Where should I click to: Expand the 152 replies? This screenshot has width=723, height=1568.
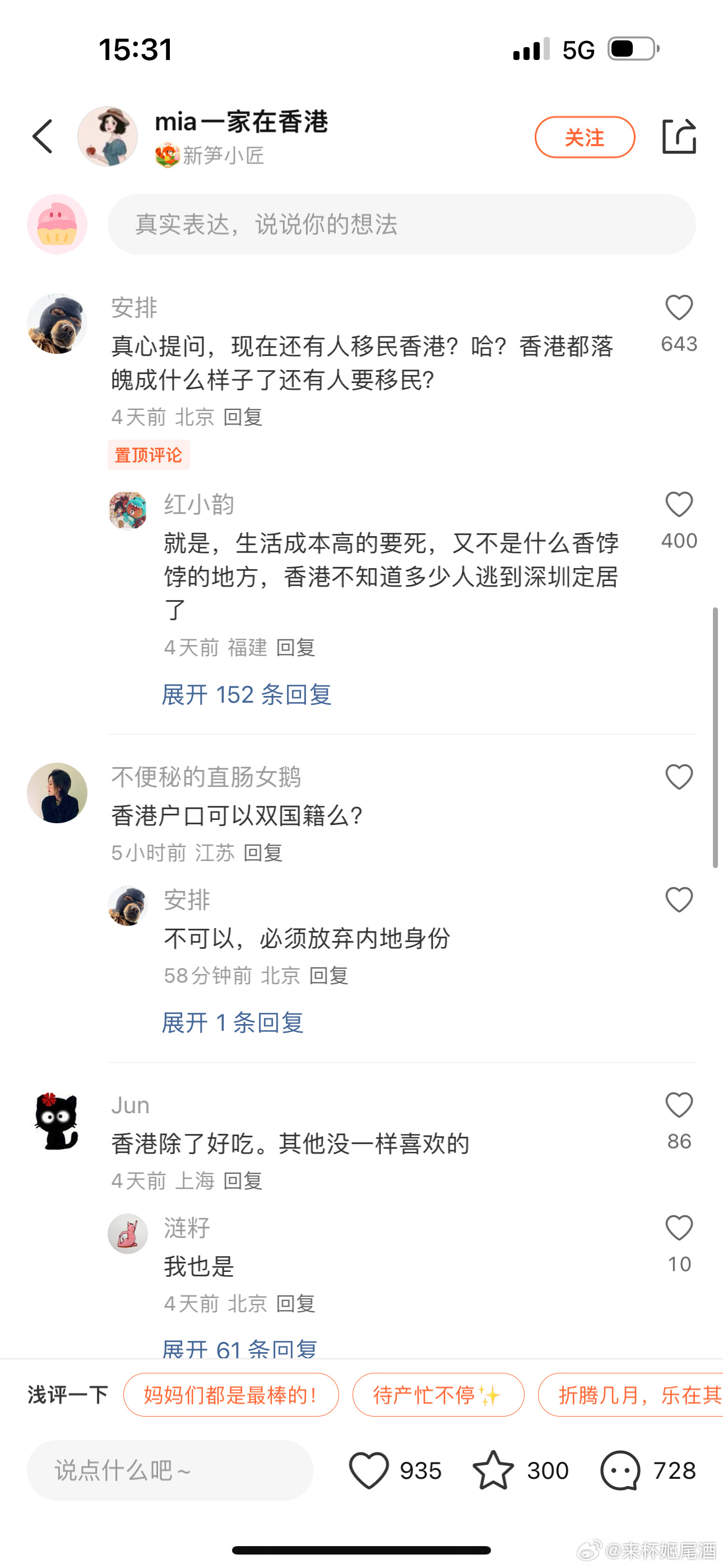(247, 694)
